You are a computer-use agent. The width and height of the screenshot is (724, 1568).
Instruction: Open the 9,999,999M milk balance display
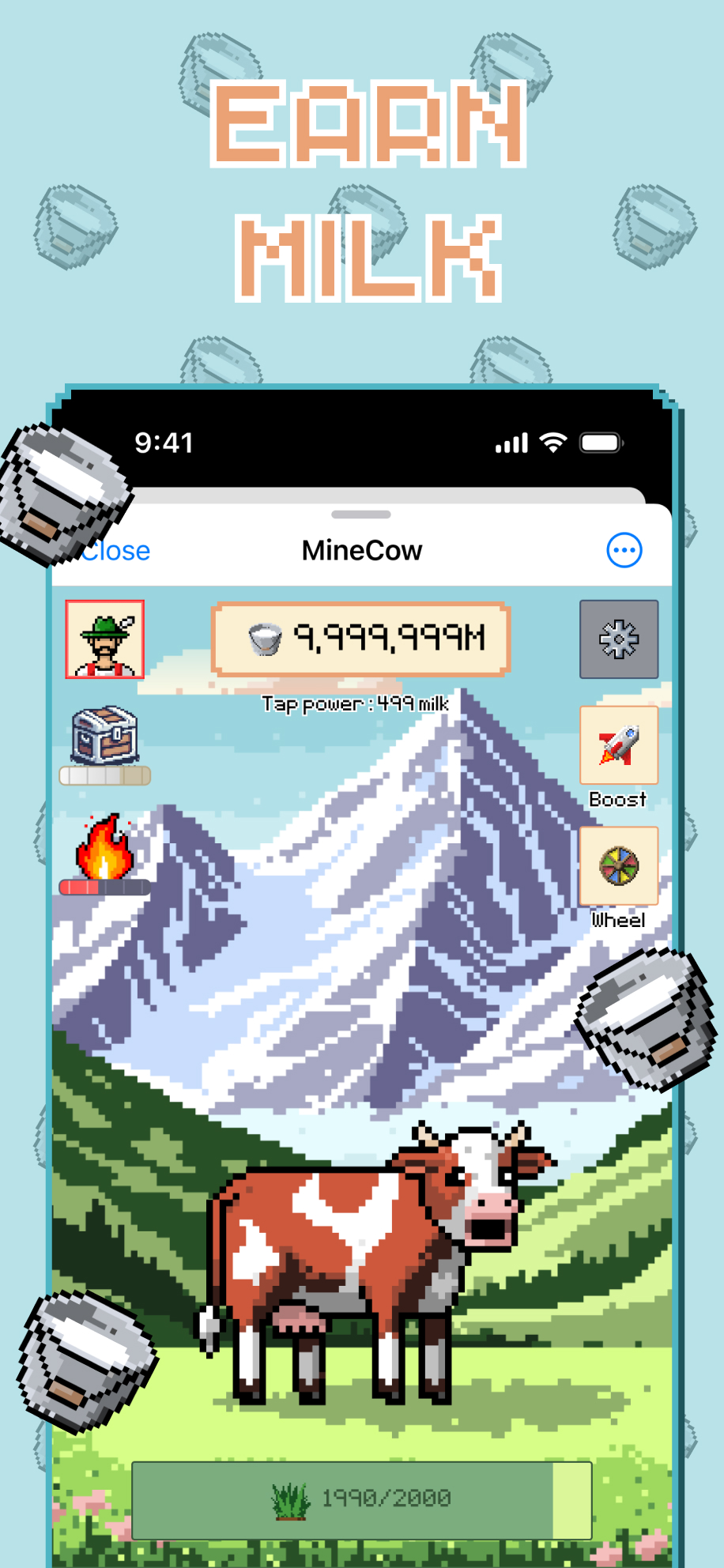(x=360, y=638)
